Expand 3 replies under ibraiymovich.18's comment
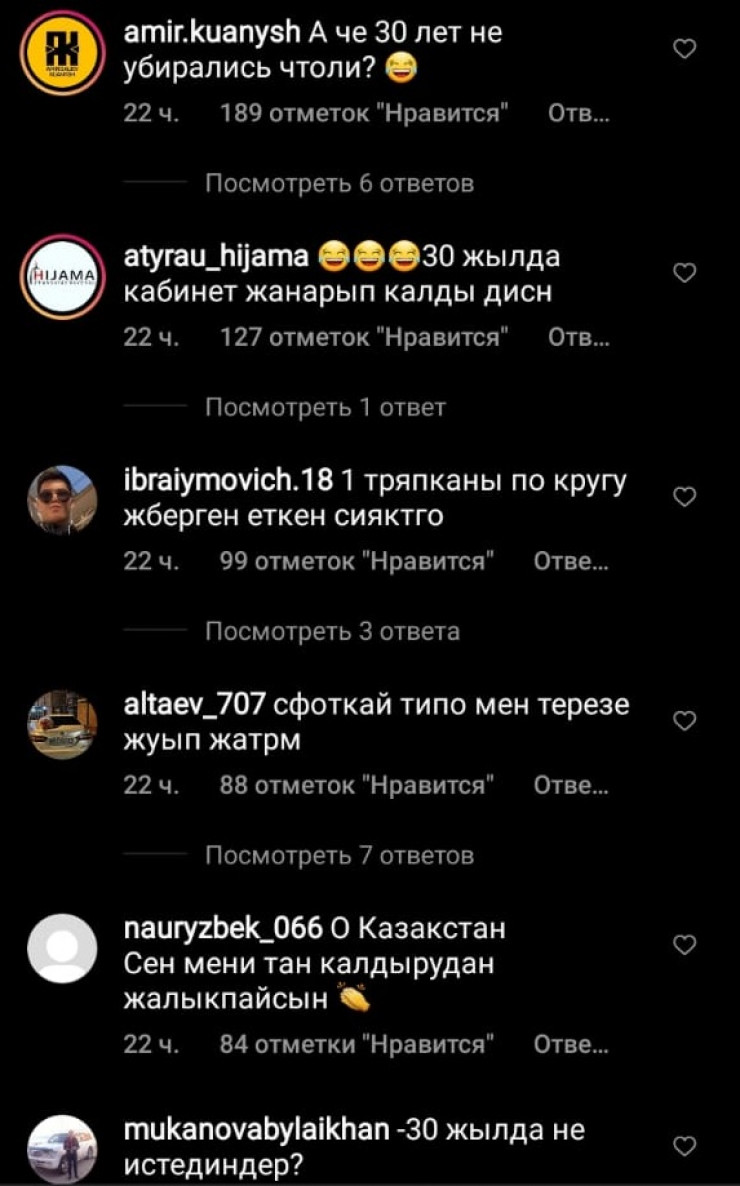Screen dimensions: 740x1186 click(332, 632)
